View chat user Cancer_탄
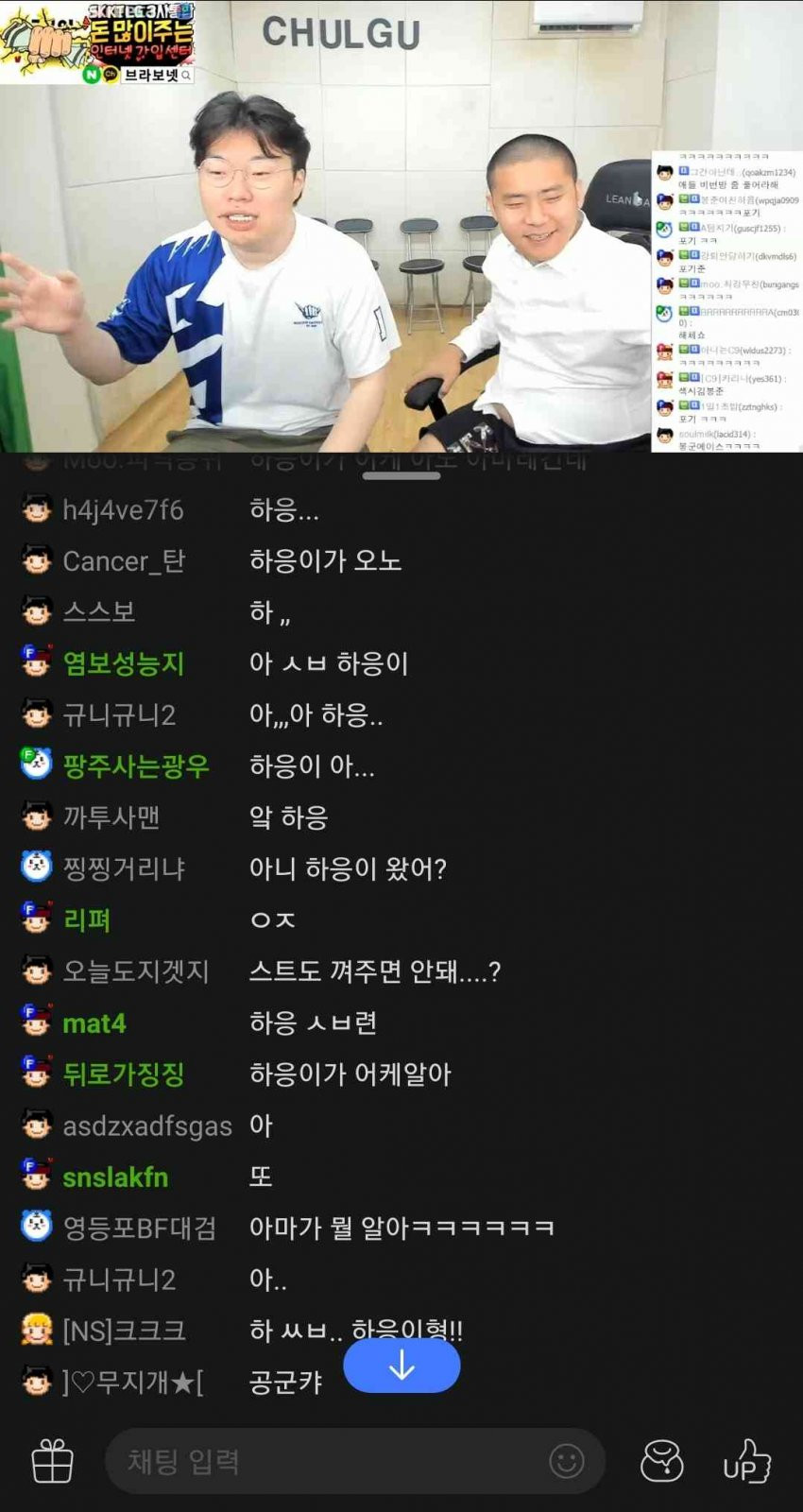The height and width of the screenshot is (1512, 803). [x=123, y=561]
